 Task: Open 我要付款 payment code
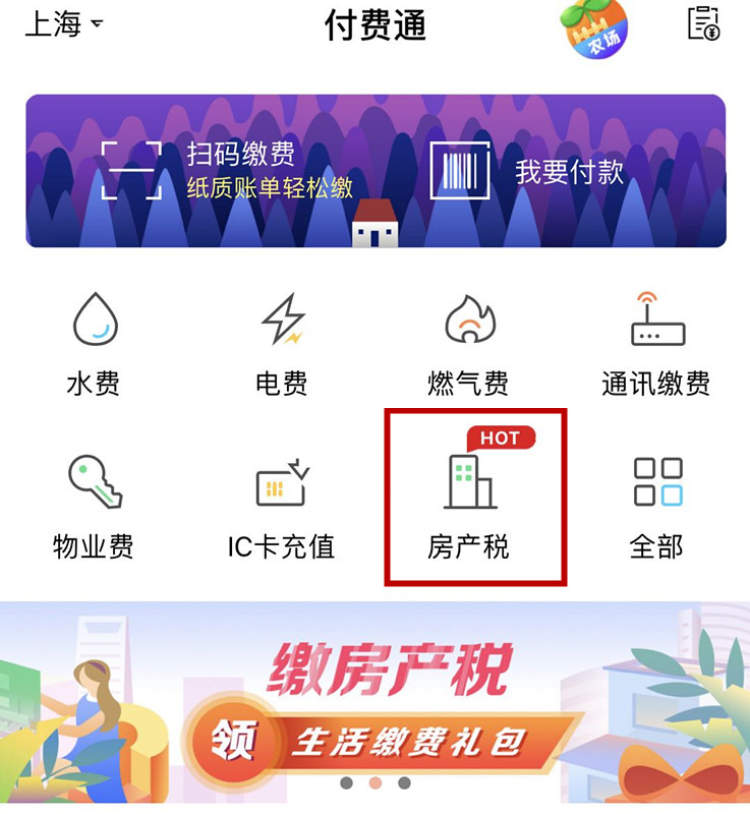528,171
